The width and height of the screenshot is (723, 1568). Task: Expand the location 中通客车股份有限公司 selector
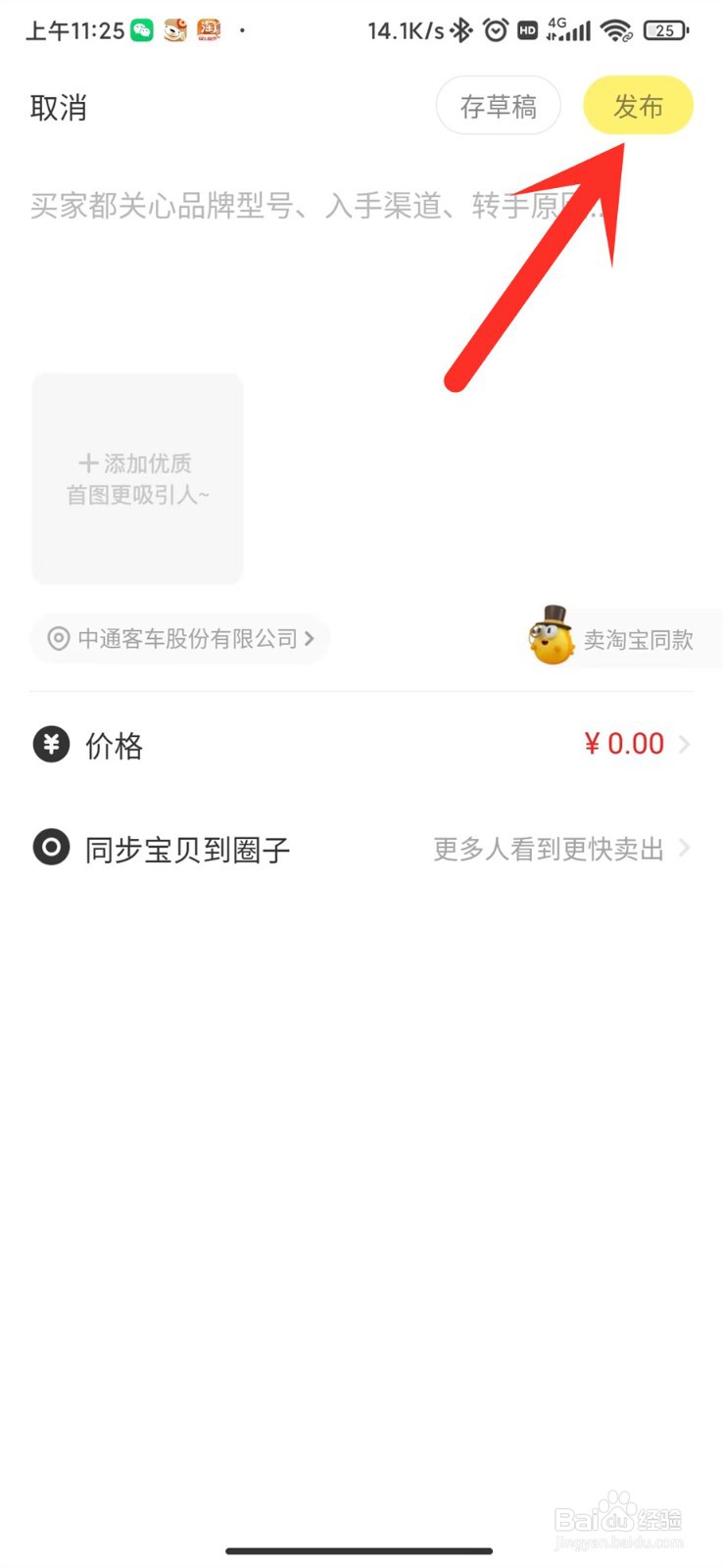(181, 639)
